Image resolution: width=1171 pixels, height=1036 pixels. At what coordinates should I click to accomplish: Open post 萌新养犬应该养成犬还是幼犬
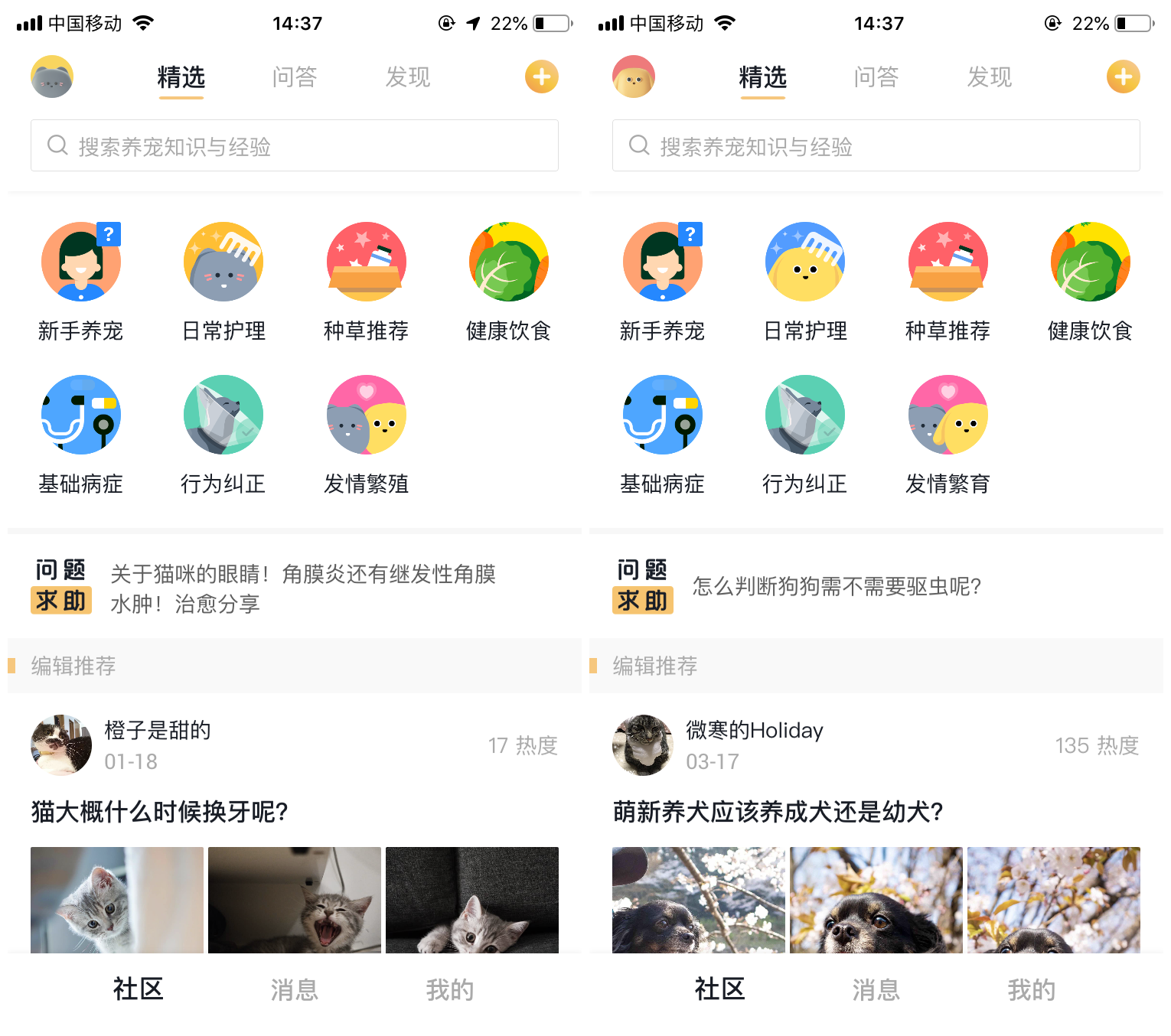(778, 811)
